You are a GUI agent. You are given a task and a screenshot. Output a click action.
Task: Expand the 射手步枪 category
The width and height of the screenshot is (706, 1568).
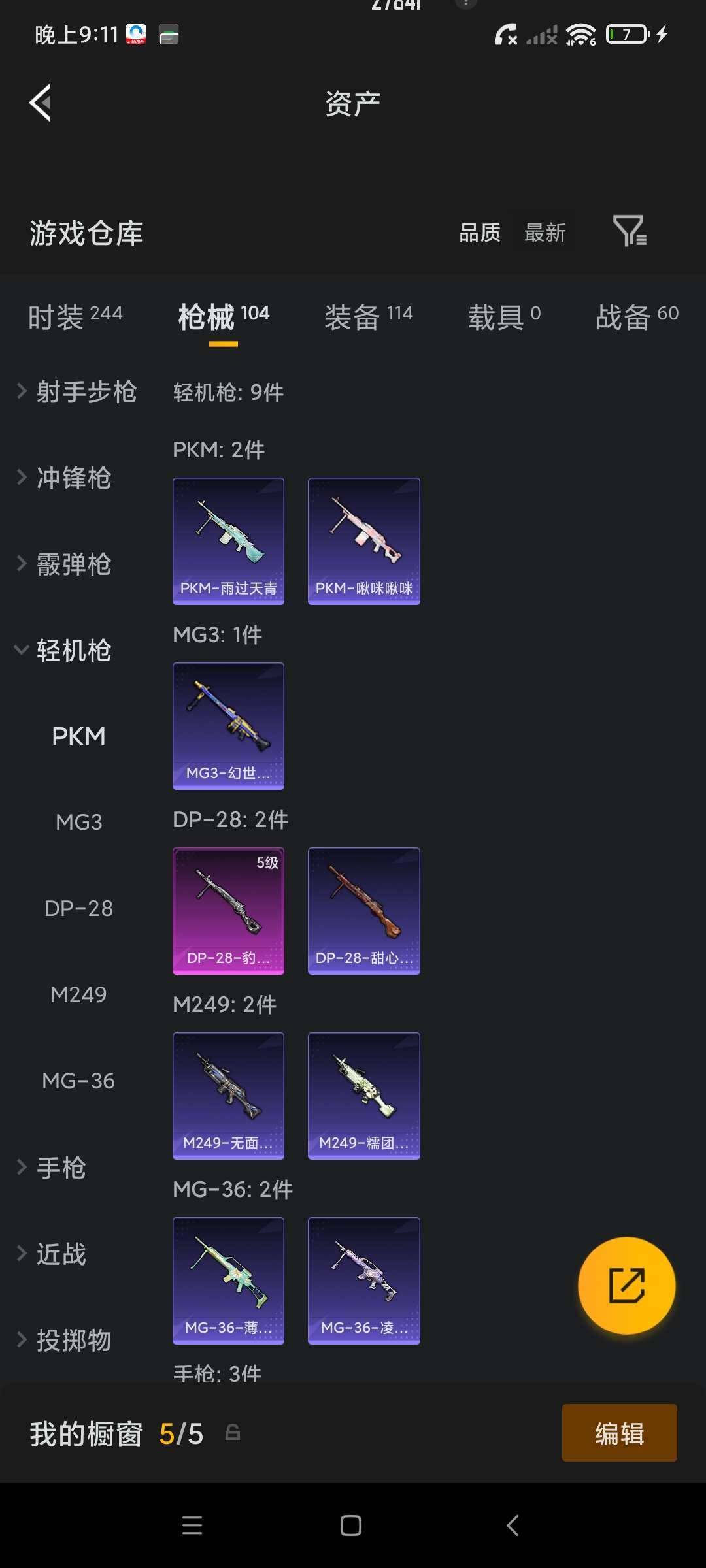pyautogui.click(x=77, y=391)
